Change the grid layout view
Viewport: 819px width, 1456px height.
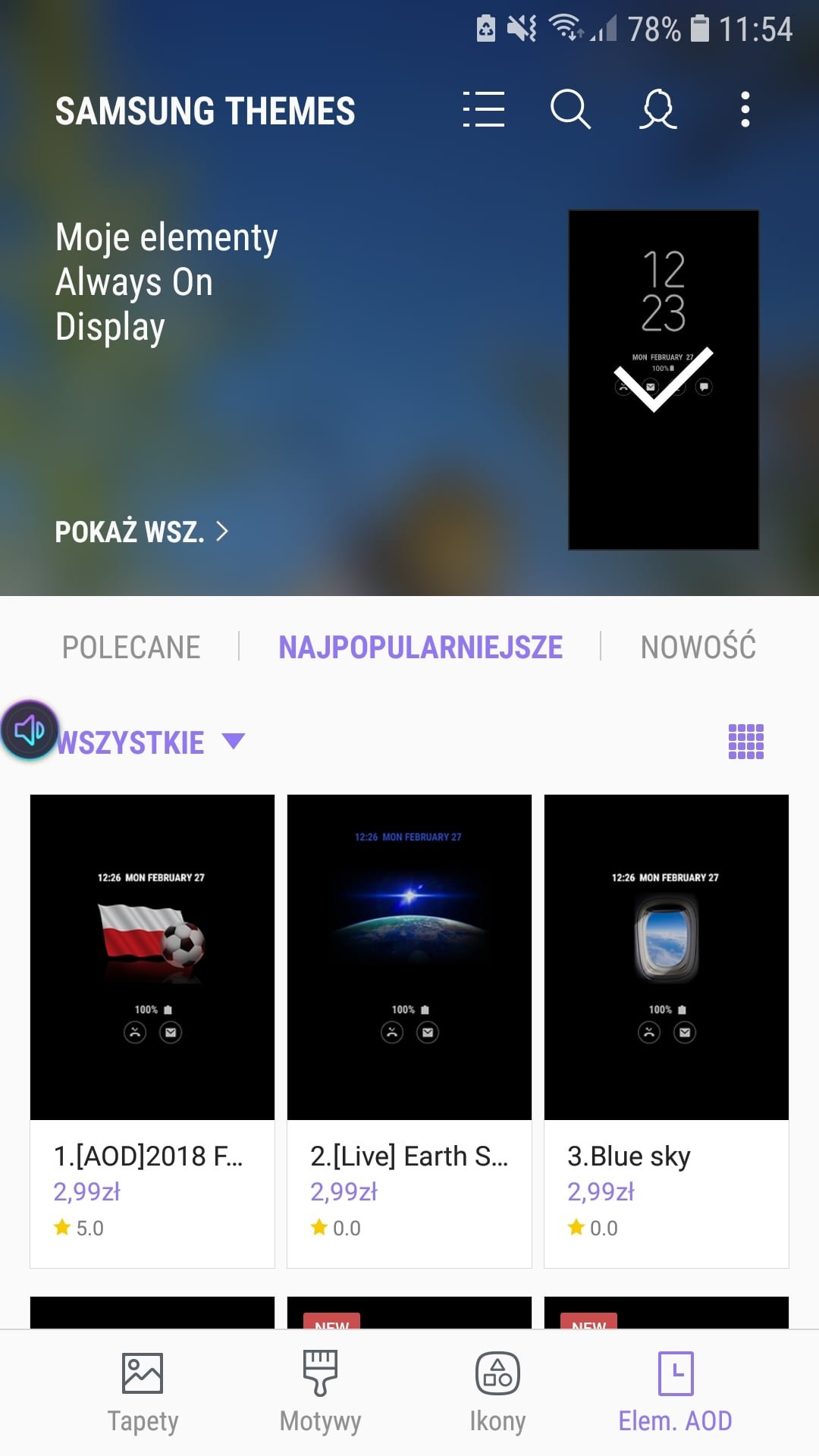click(x=746, y=742)
